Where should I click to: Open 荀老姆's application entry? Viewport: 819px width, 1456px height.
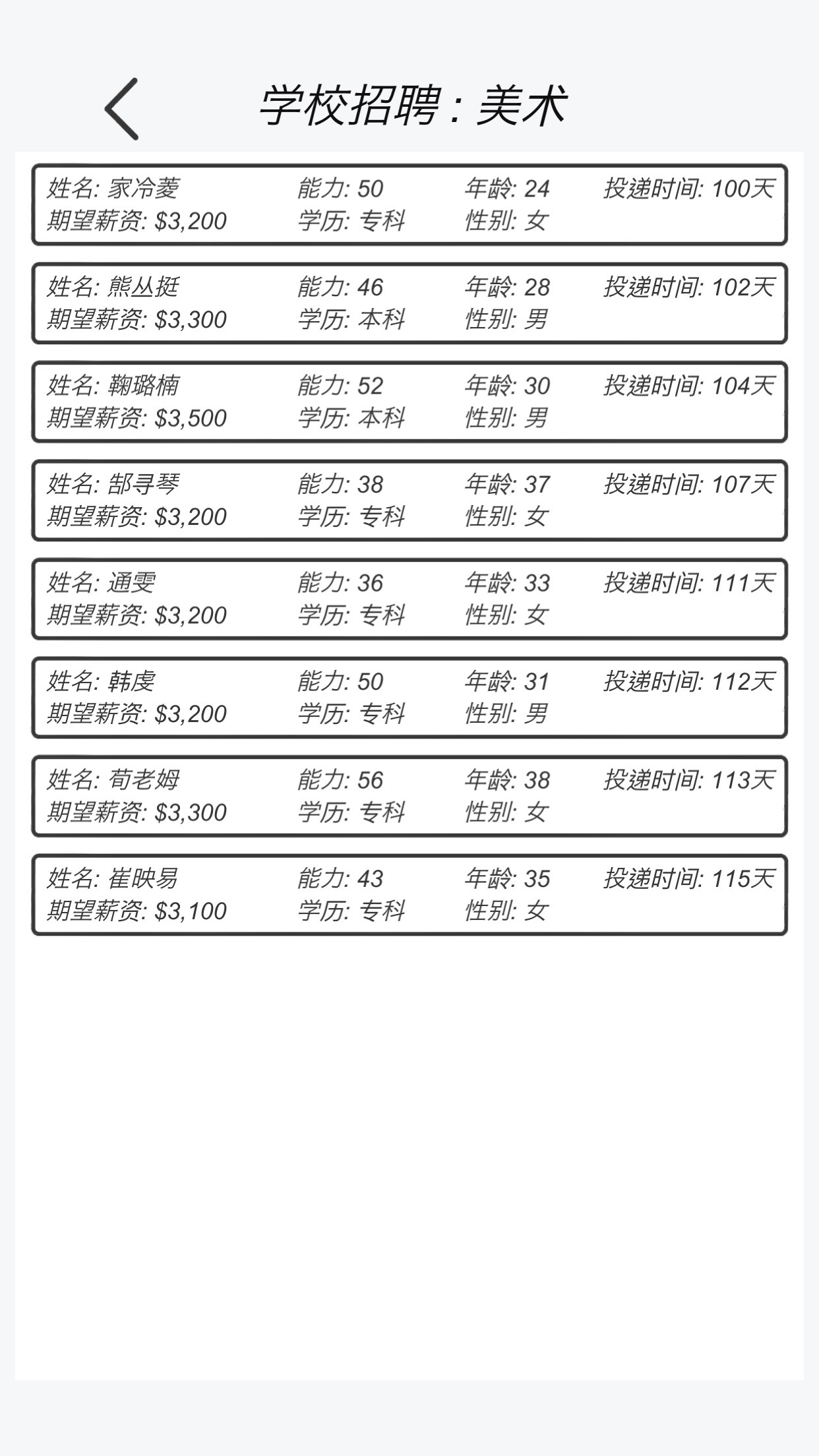click(409, 795)
